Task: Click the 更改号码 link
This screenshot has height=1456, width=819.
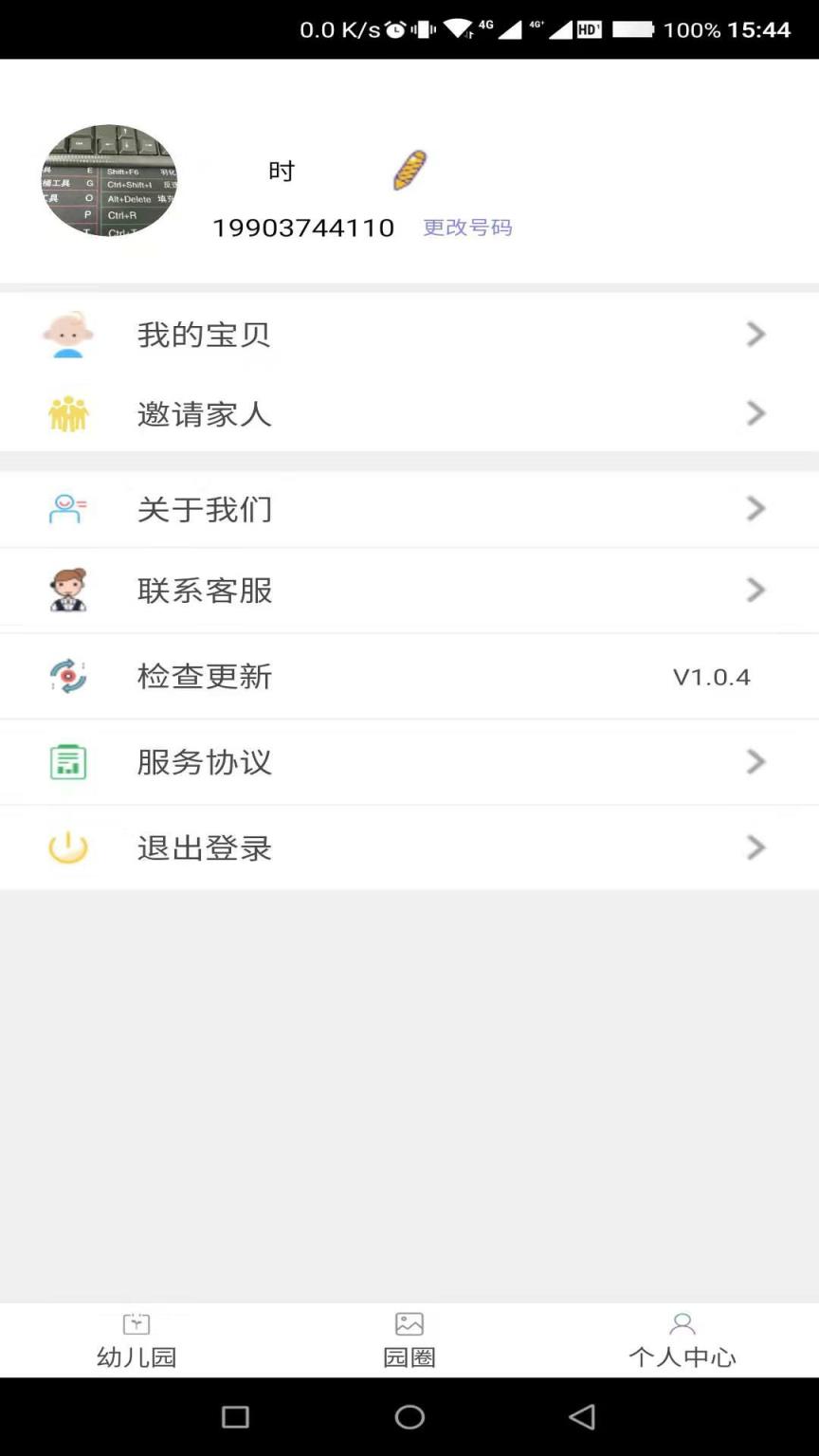Action: tap(466, 227)
